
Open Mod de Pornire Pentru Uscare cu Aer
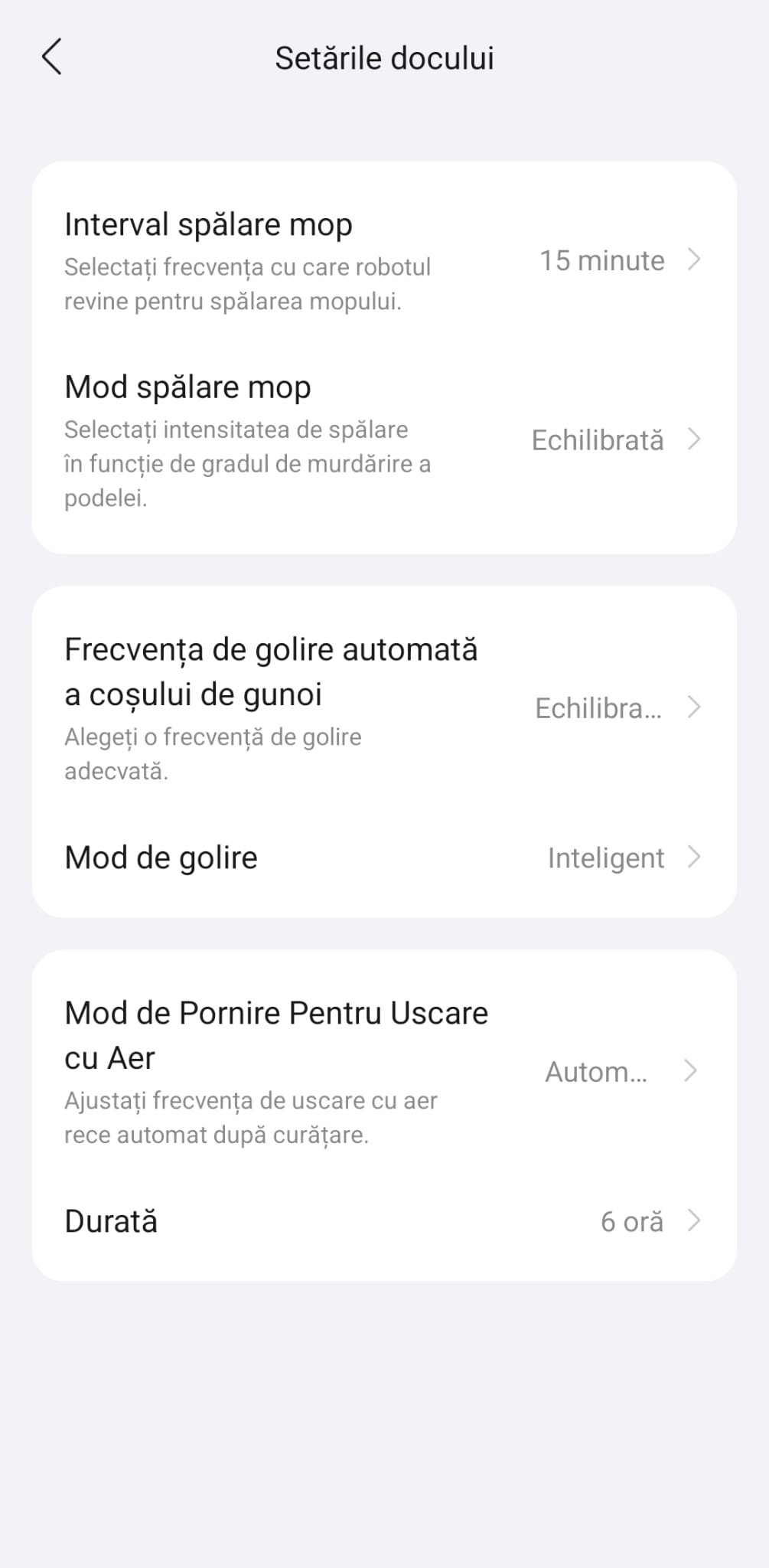click(383, 1071)
